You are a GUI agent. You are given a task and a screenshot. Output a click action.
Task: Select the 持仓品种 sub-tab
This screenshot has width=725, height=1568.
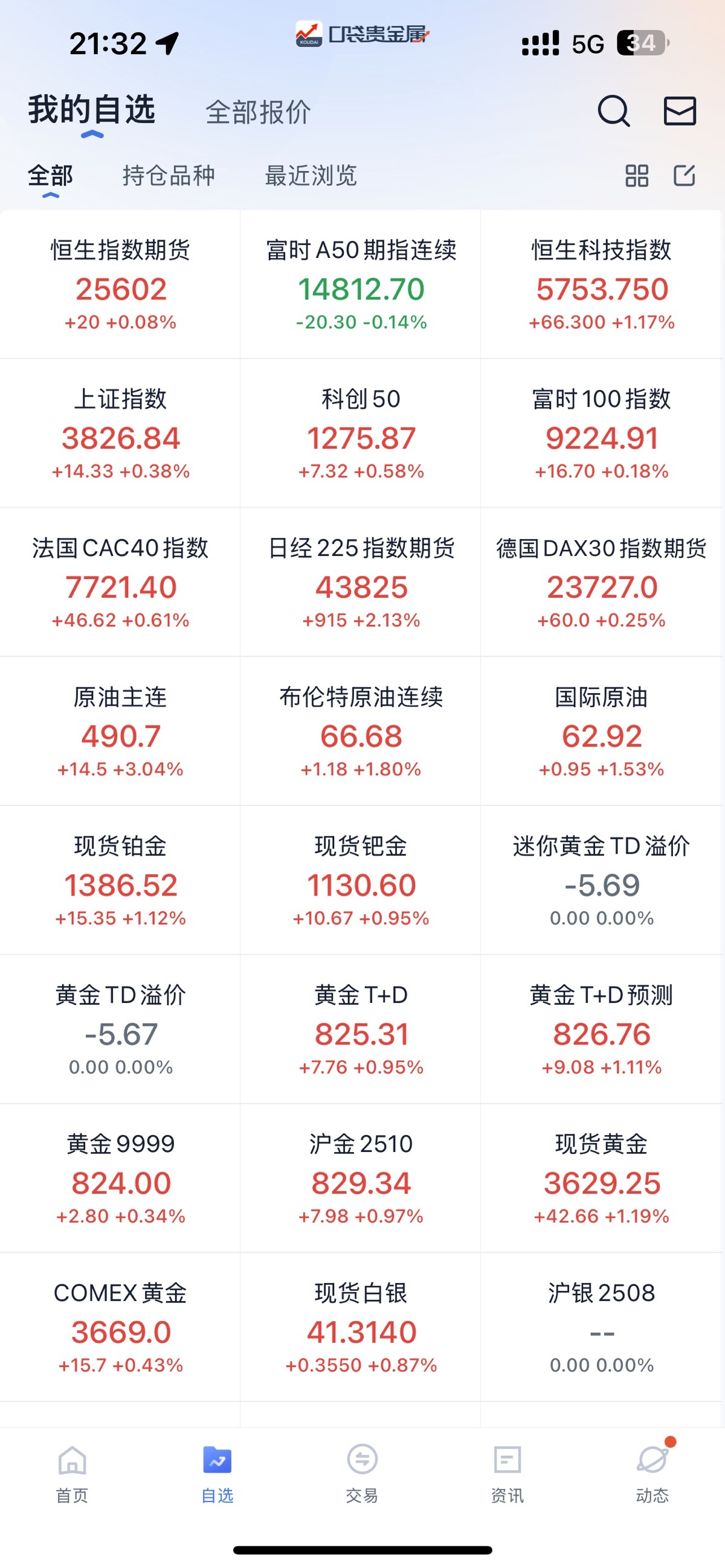[169, 176]
